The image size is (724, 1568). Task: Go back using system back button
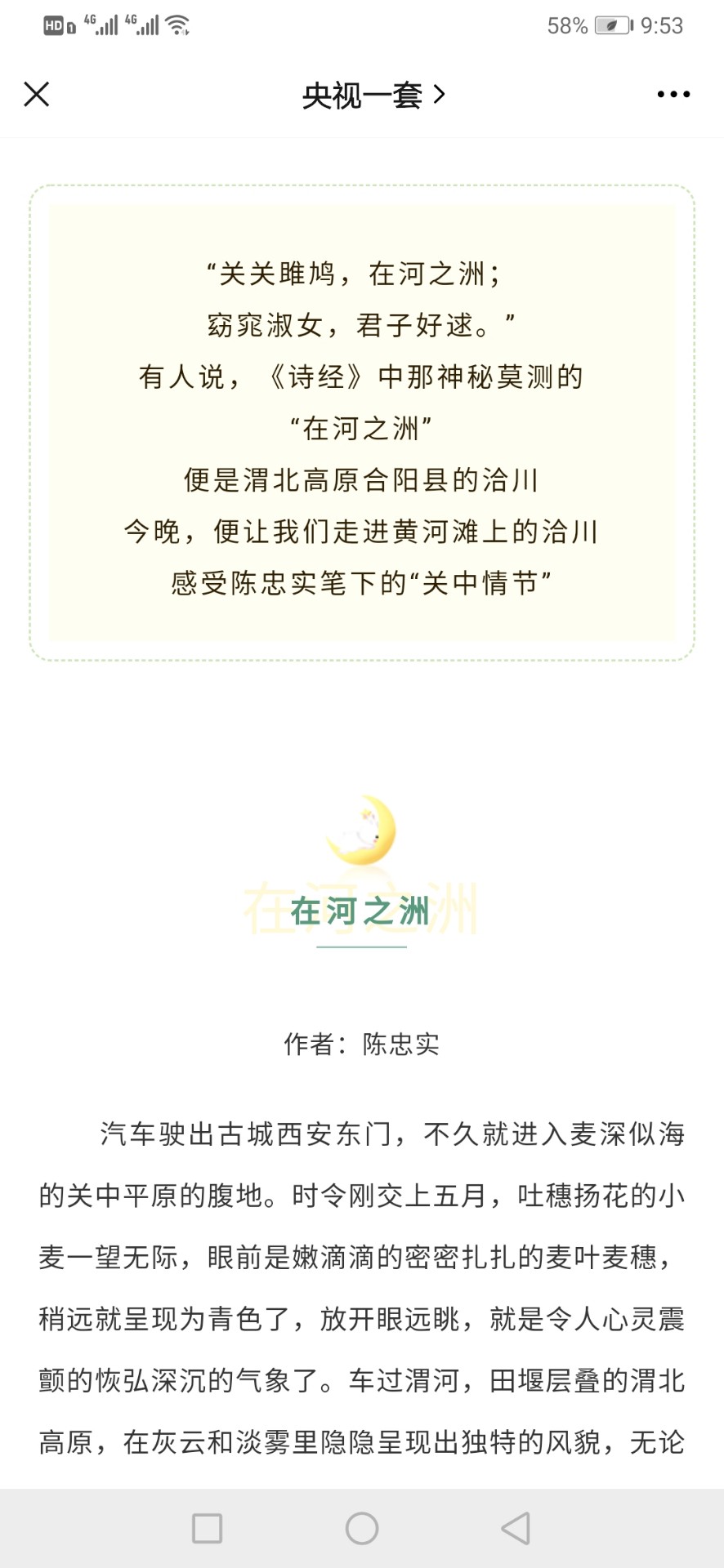516,1528
